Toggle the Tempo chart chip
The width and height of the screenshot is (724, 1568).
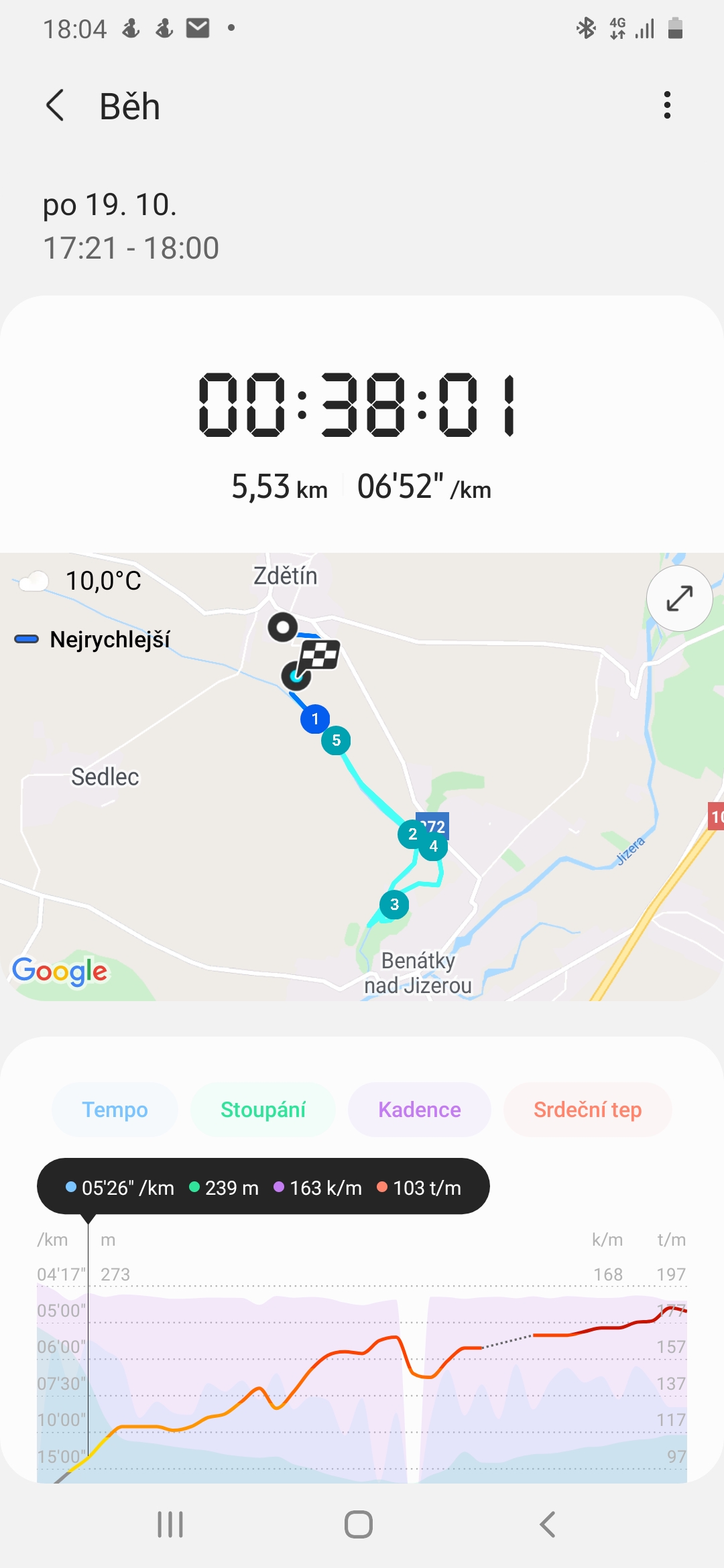click(115, 1110)
